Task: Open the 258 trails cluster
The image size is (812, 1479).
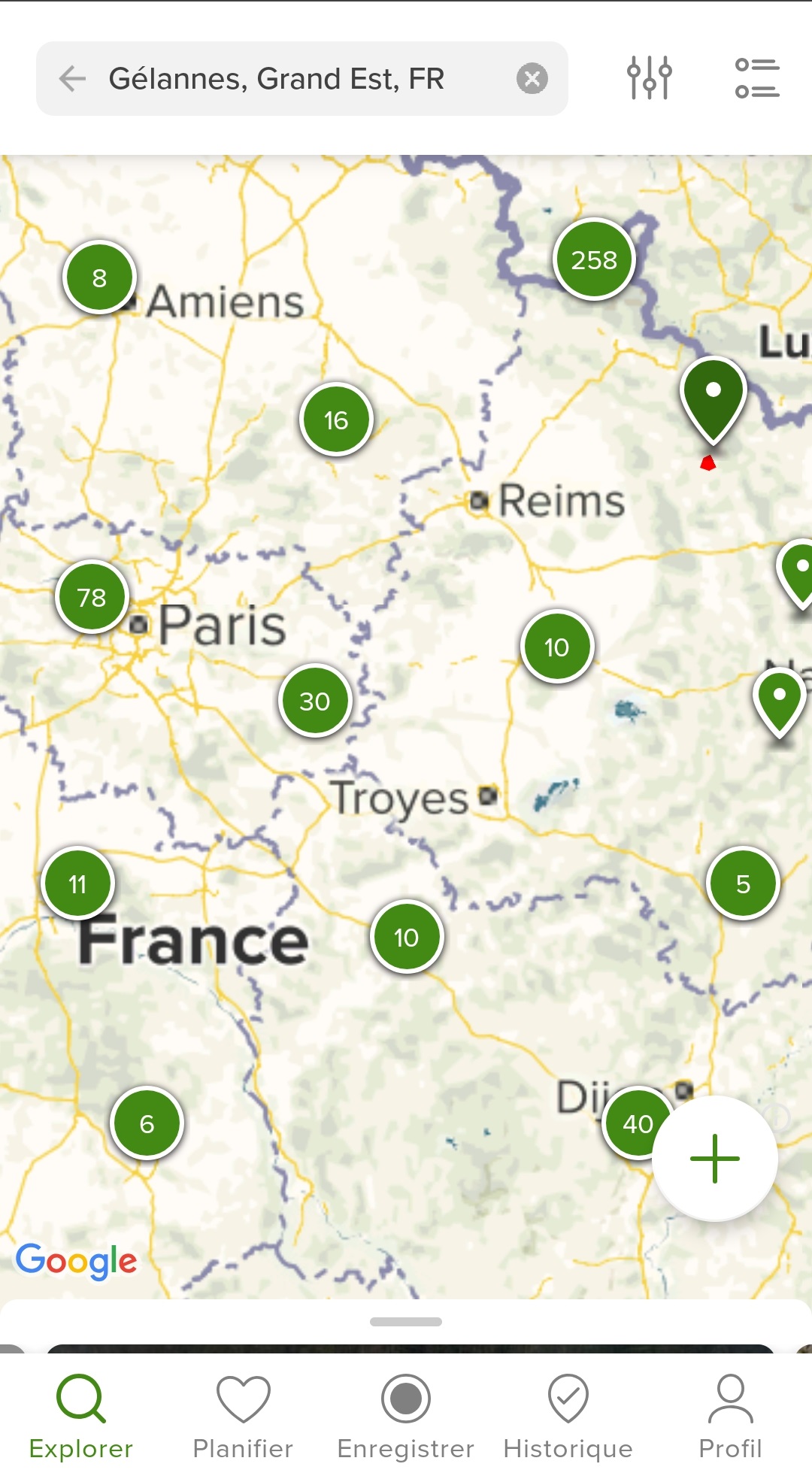Action: (594, 260)
